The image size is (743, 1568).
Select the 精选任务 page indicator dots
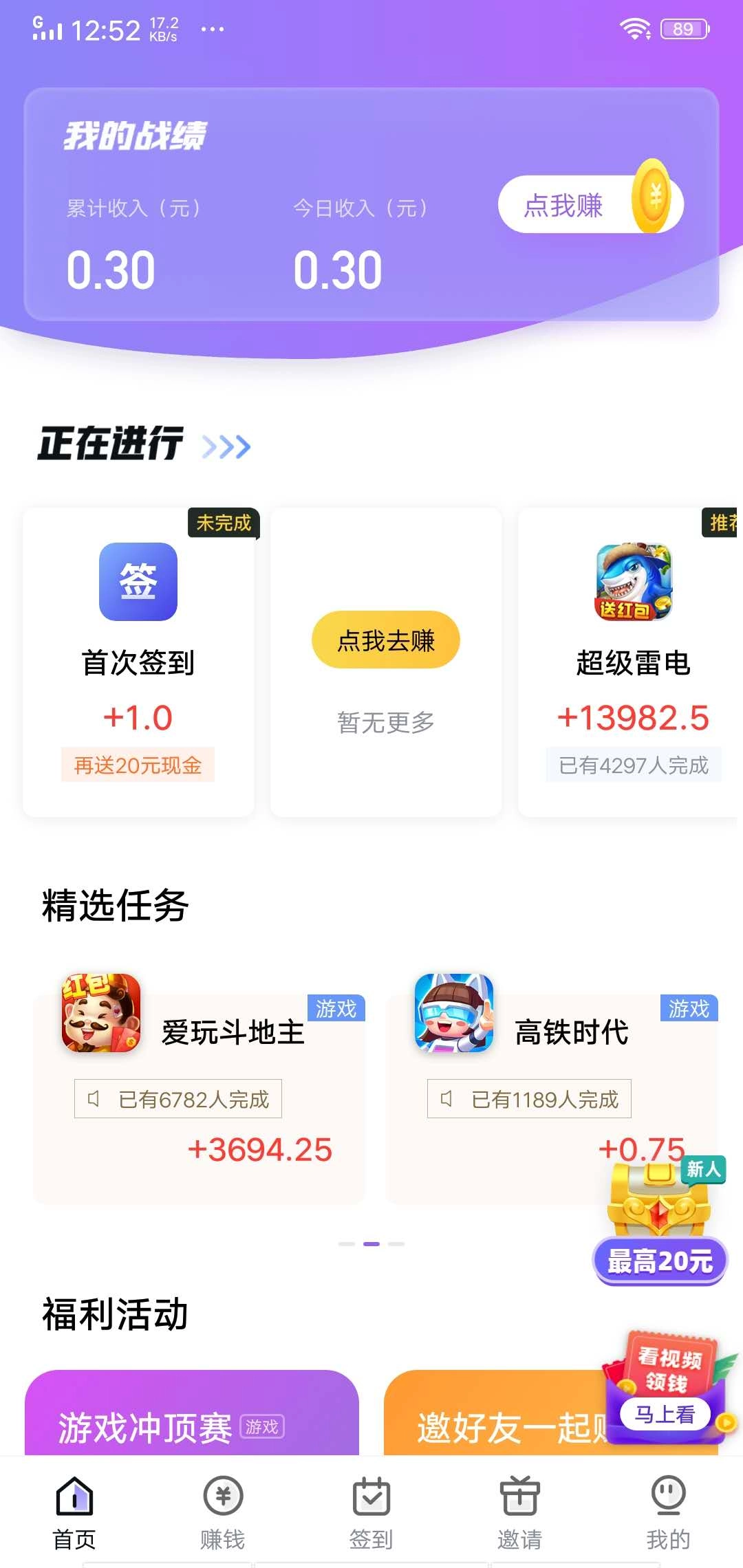tap(371, 1244)
